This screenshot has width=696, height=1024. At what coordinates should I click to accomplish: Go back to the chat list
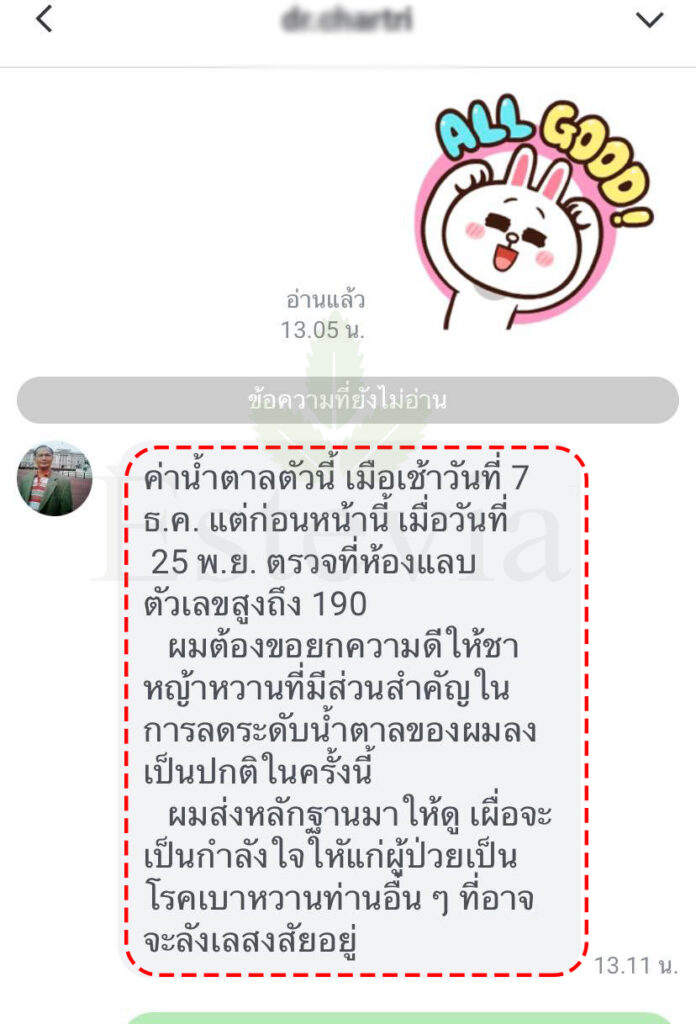click(x=44, y=19)
